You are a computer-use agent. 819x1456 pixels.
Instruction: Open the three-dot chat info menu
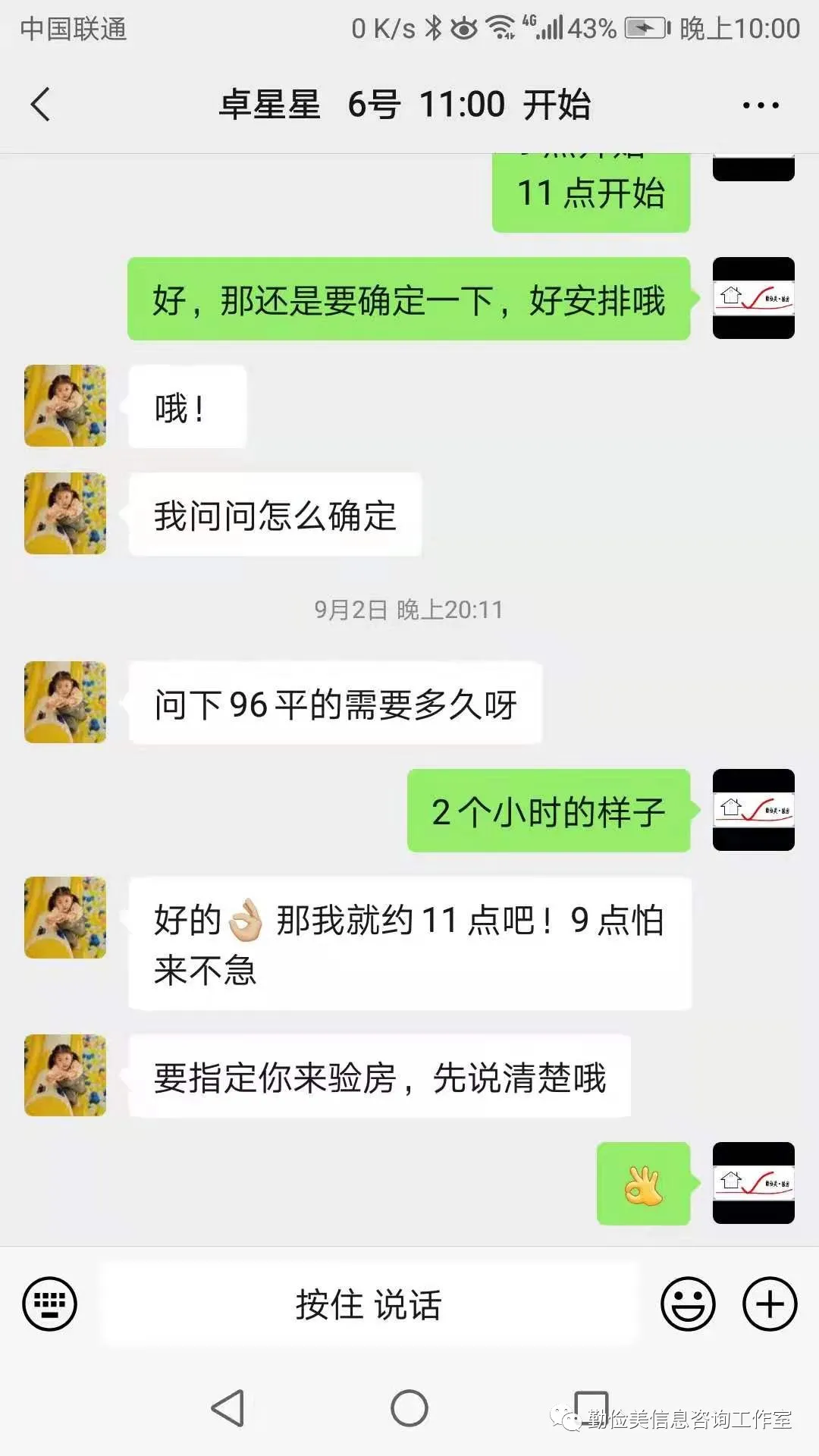coord(761,105)
